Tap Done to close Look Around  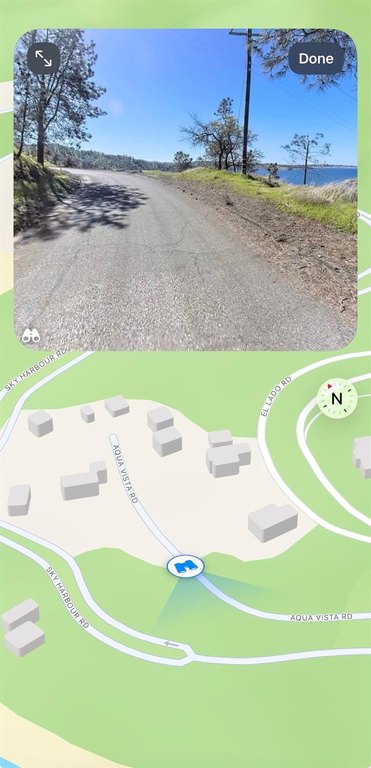tap(316, 59)
